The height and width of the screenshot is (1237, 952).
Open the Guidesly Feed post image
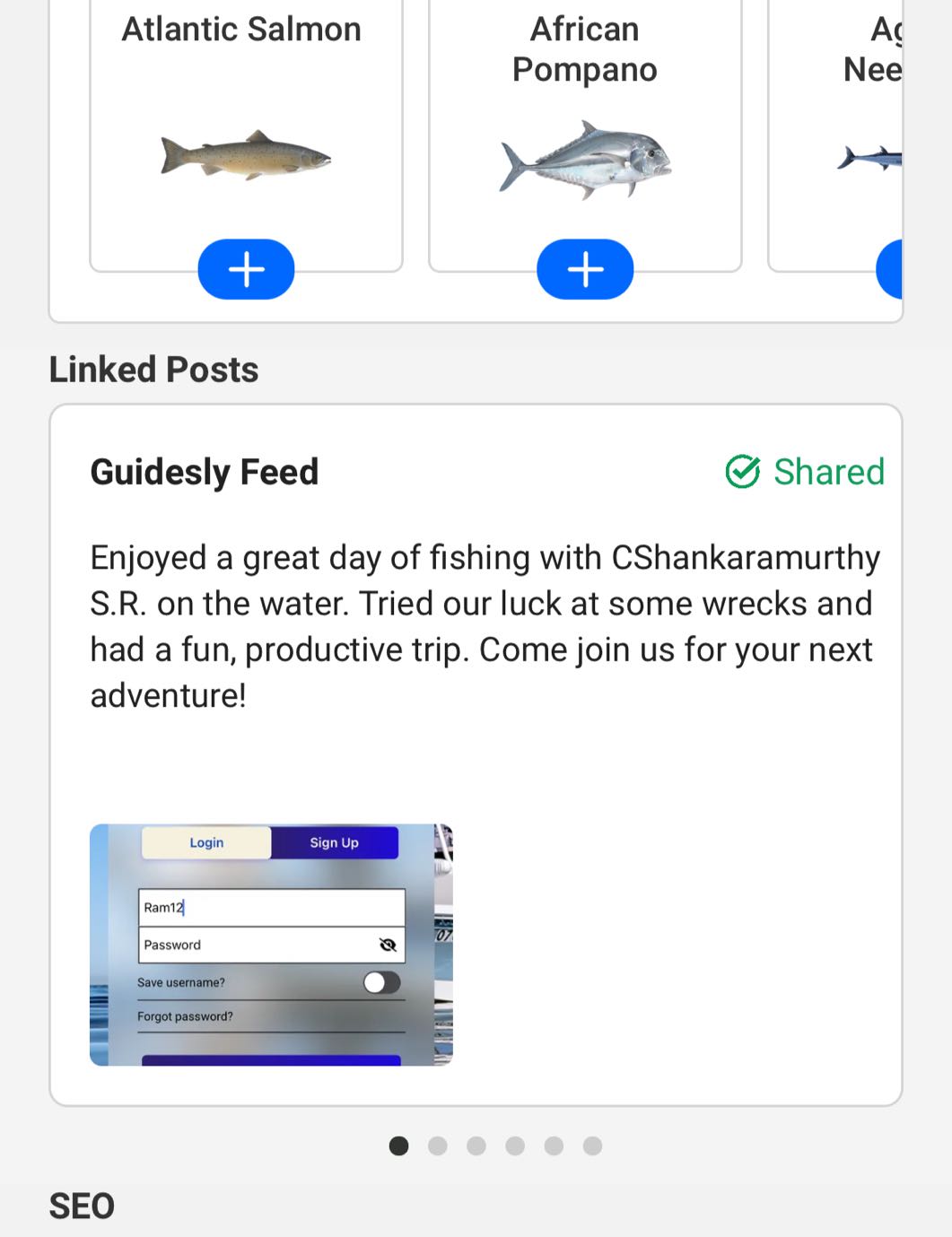pos(271,945)
